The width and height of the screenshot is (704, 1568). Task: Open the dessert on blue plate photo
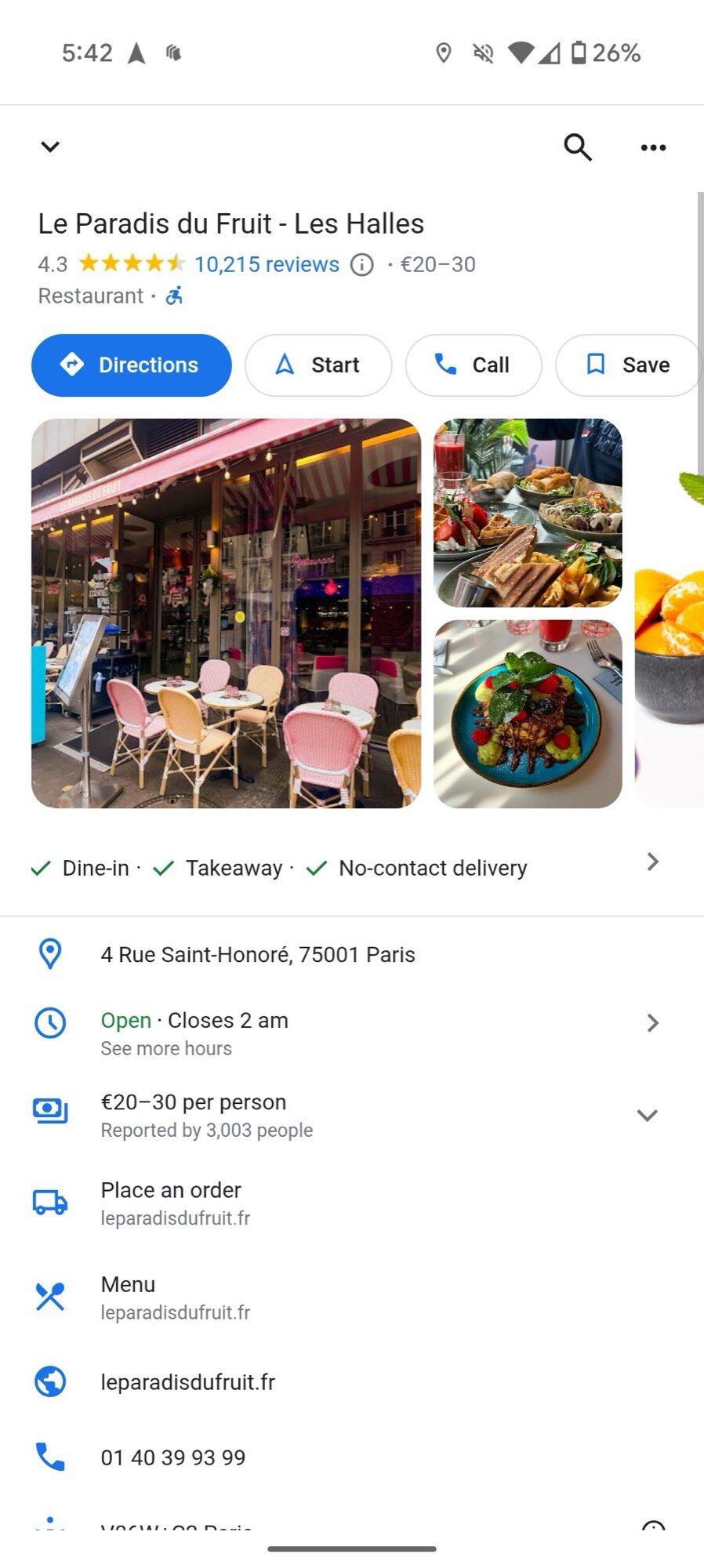(528, 713)
